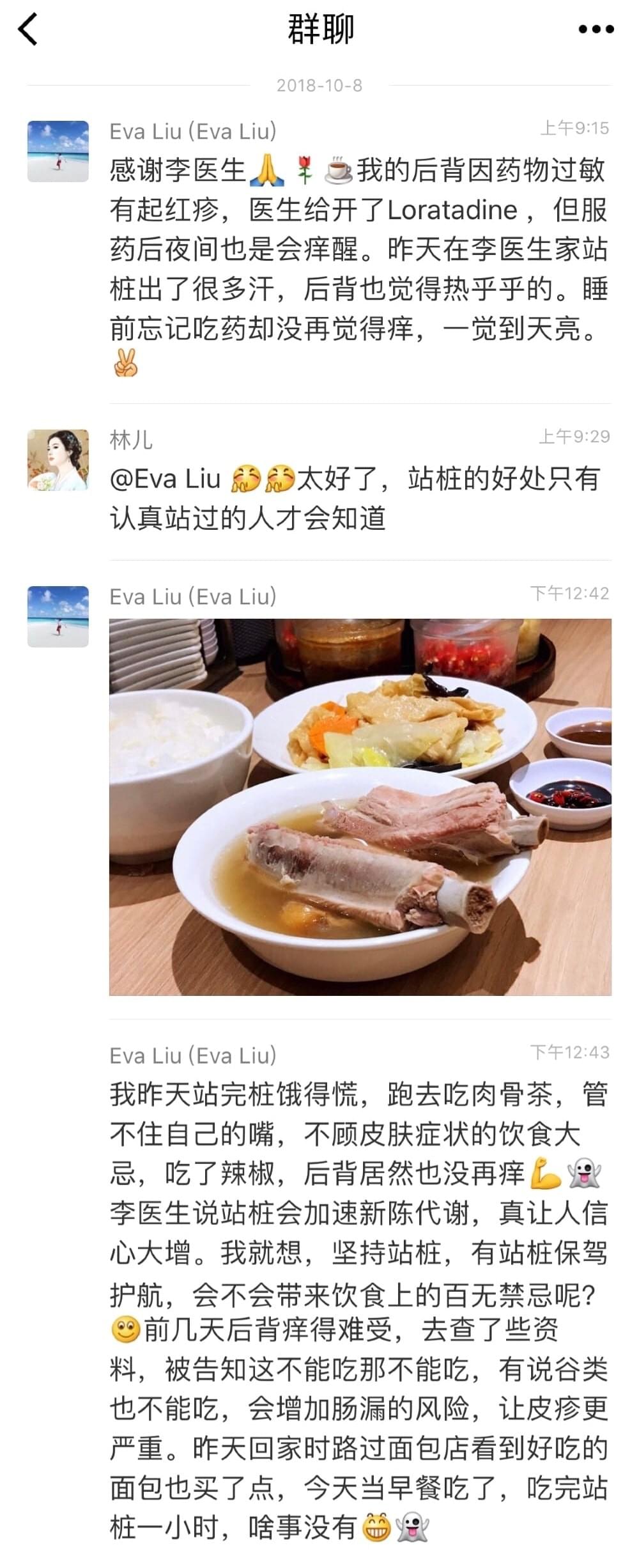
Task: Go back from the group chat record
Action: (x=29, y=29)
